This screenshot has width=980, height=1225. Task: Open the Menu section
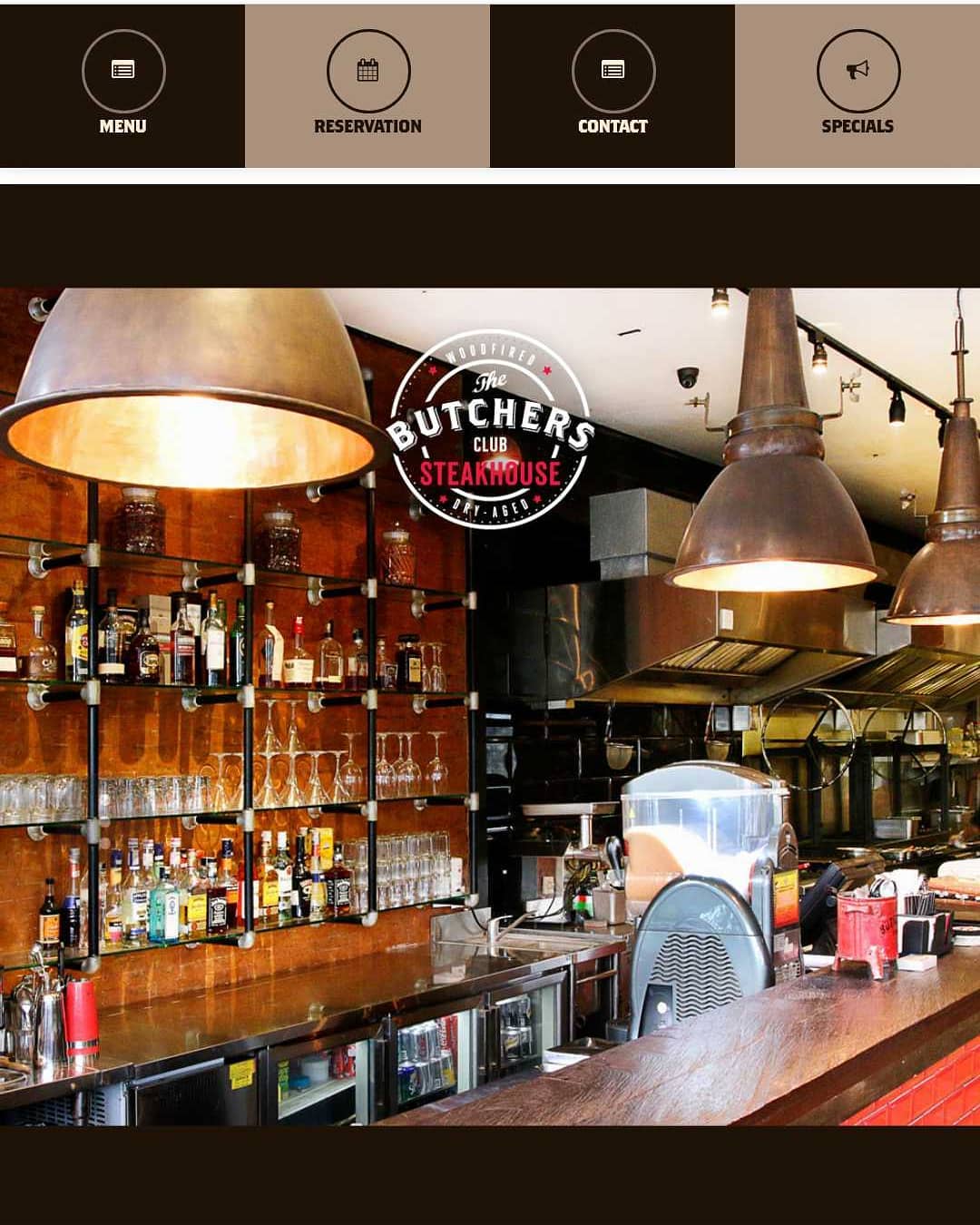[122, 85]
